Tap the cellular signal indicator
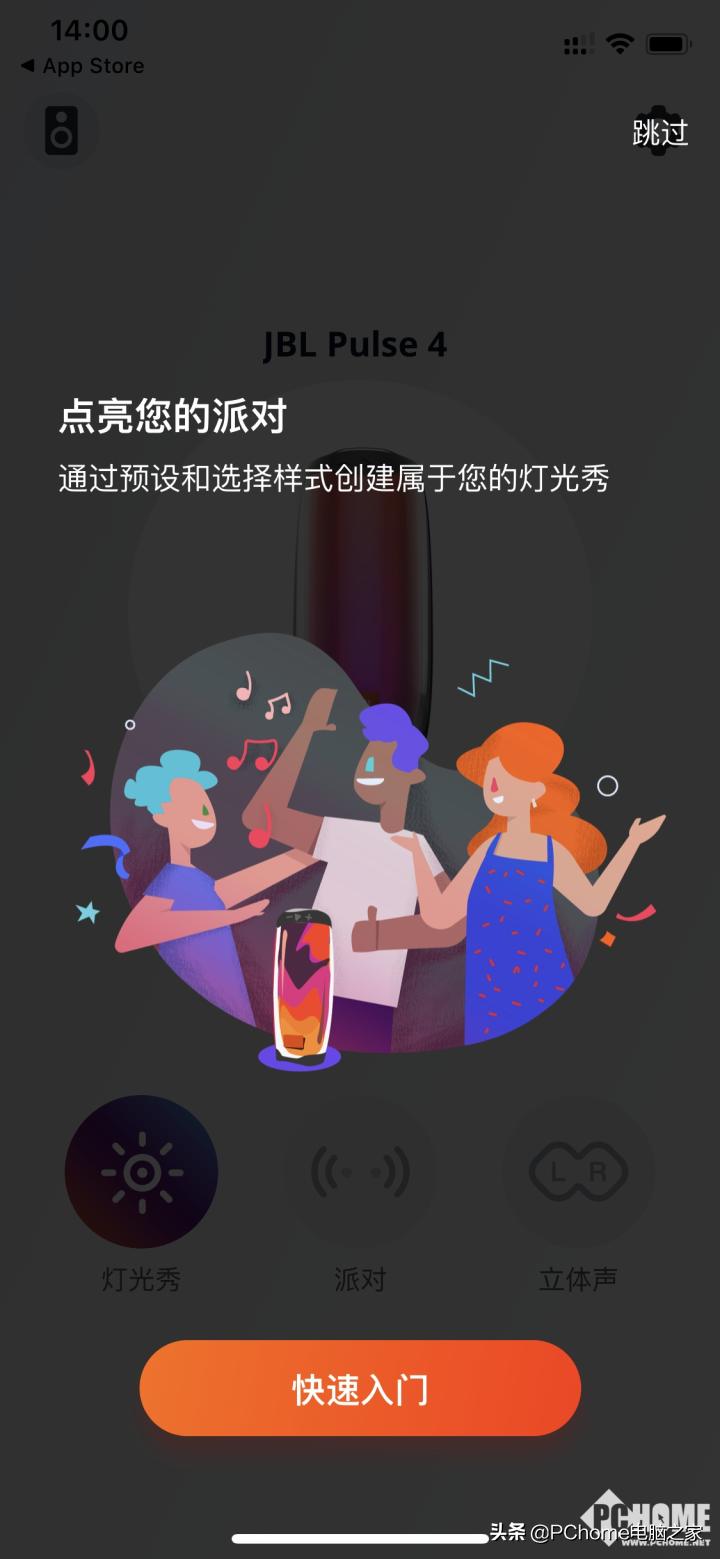 pyautogui.click(x=577, y=43)
